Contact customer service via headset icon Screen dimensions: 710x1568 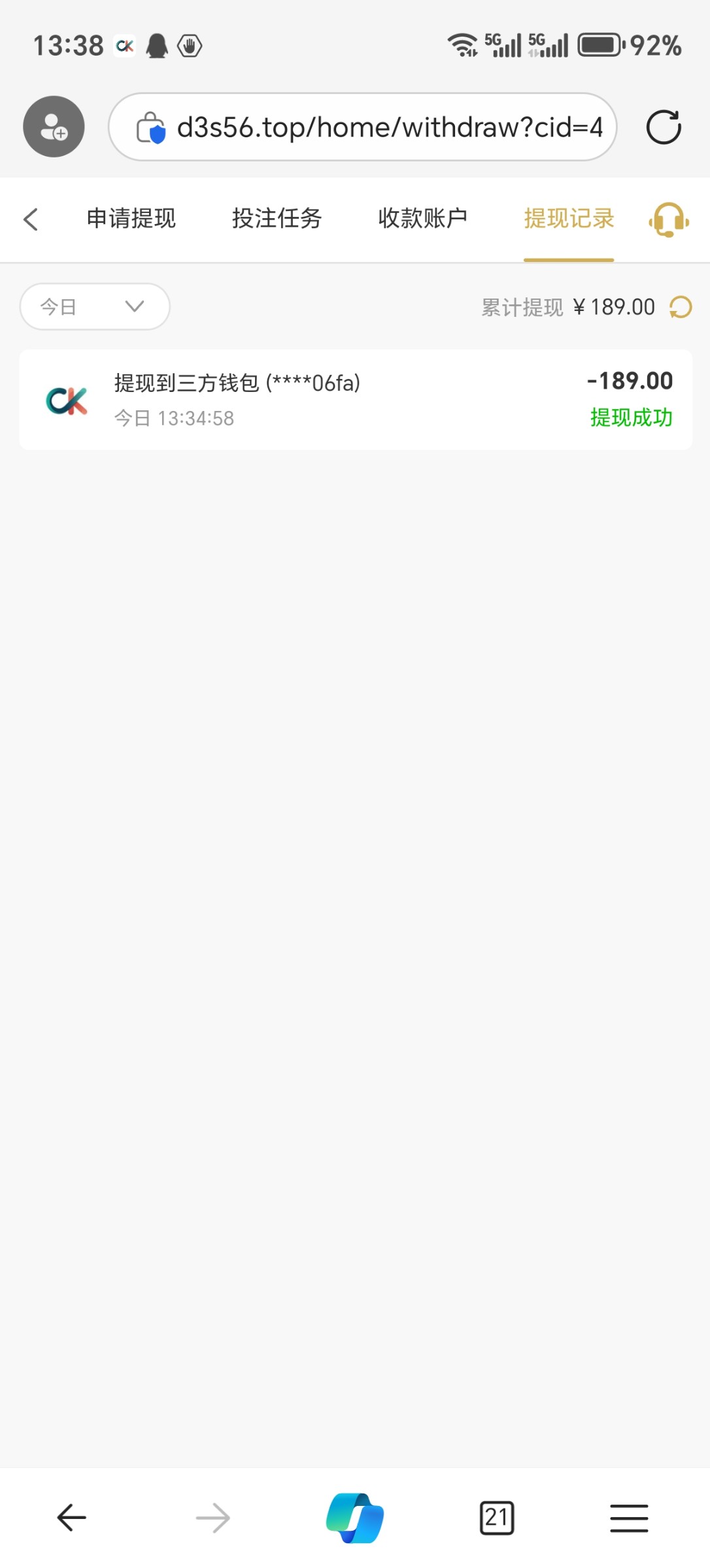coord(669,220)
